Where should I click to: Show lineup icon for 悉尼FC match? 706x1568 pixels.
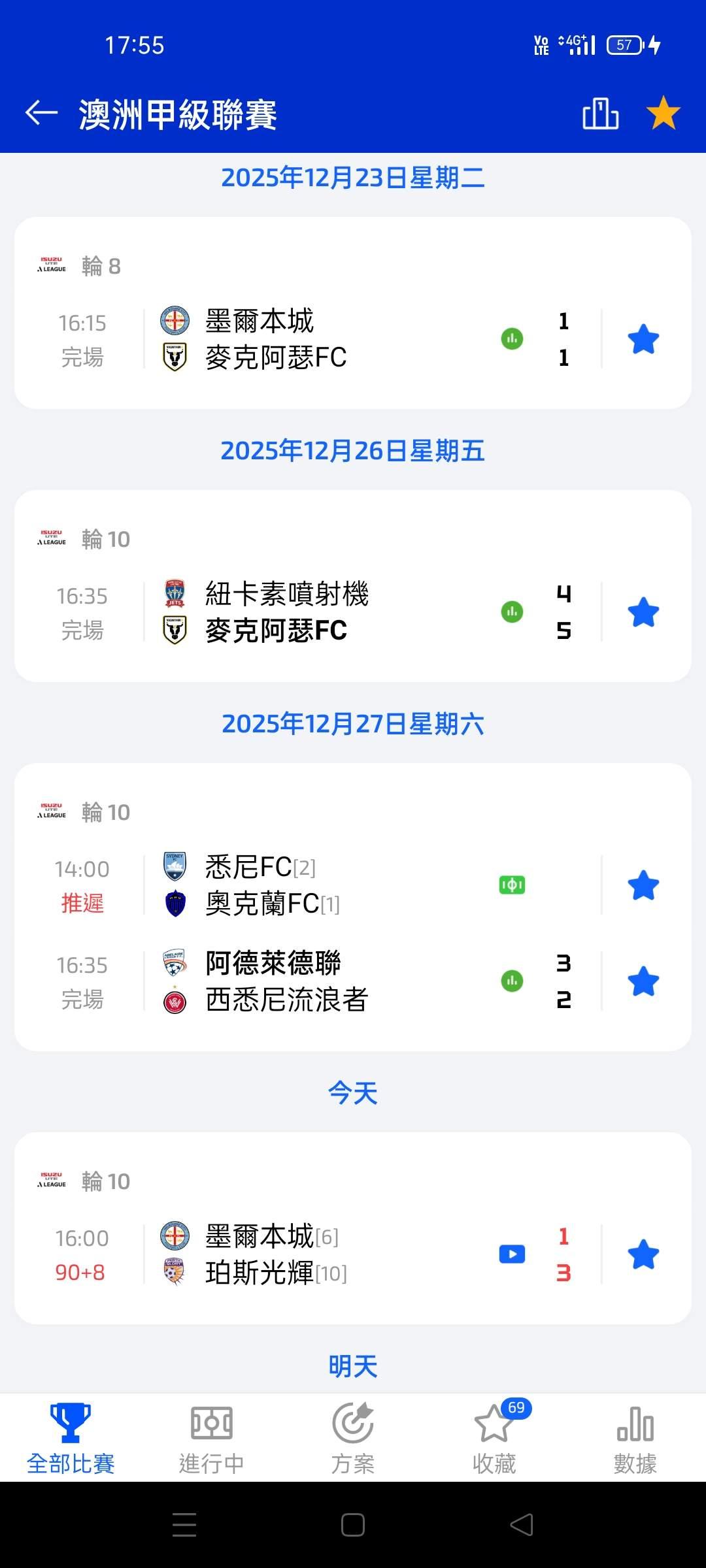point(512,885)
